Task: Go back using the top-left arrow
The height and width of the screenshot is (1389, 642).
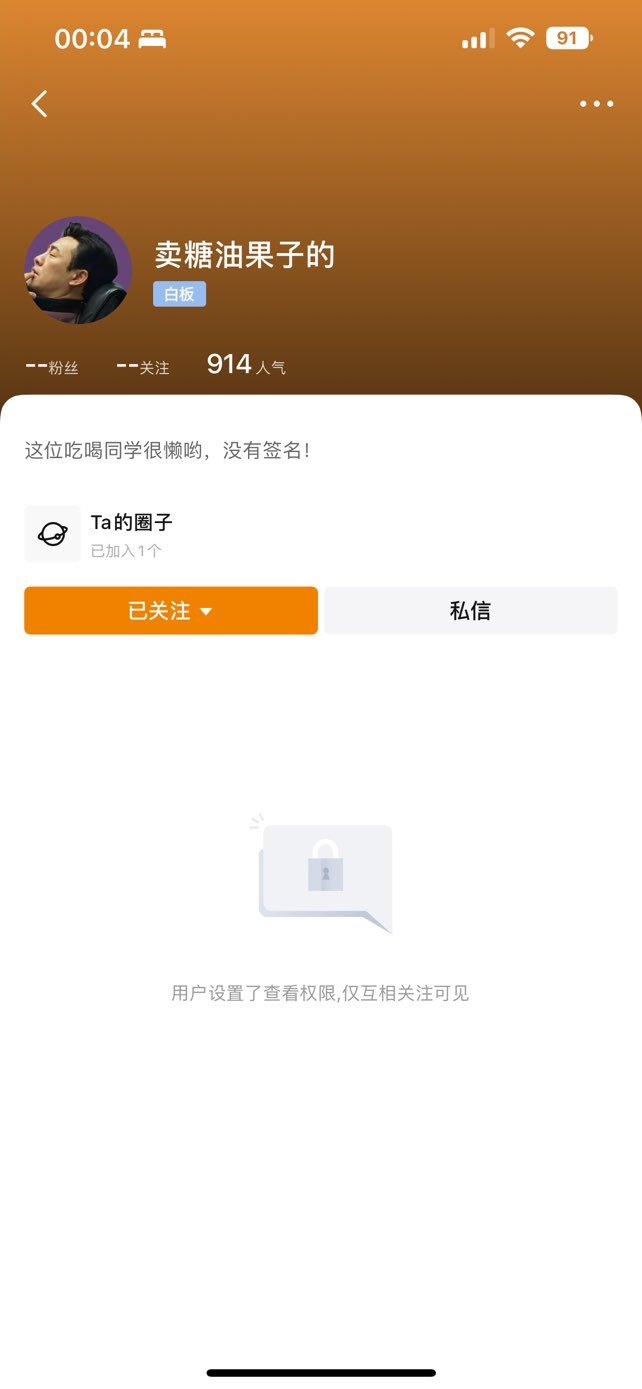Action: tap(40, 103)
